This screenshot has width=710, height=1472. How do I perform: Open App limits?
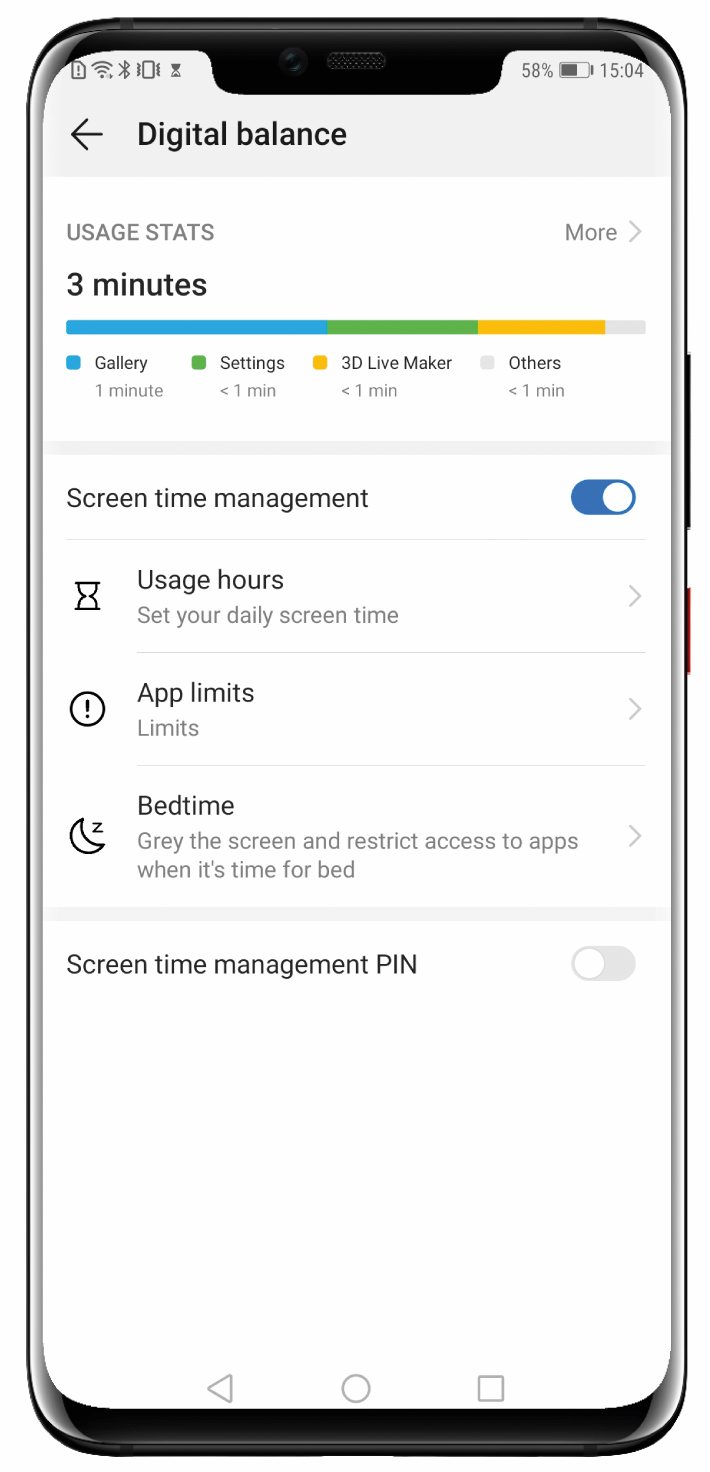pyautogui.click(x=356, y=710)
